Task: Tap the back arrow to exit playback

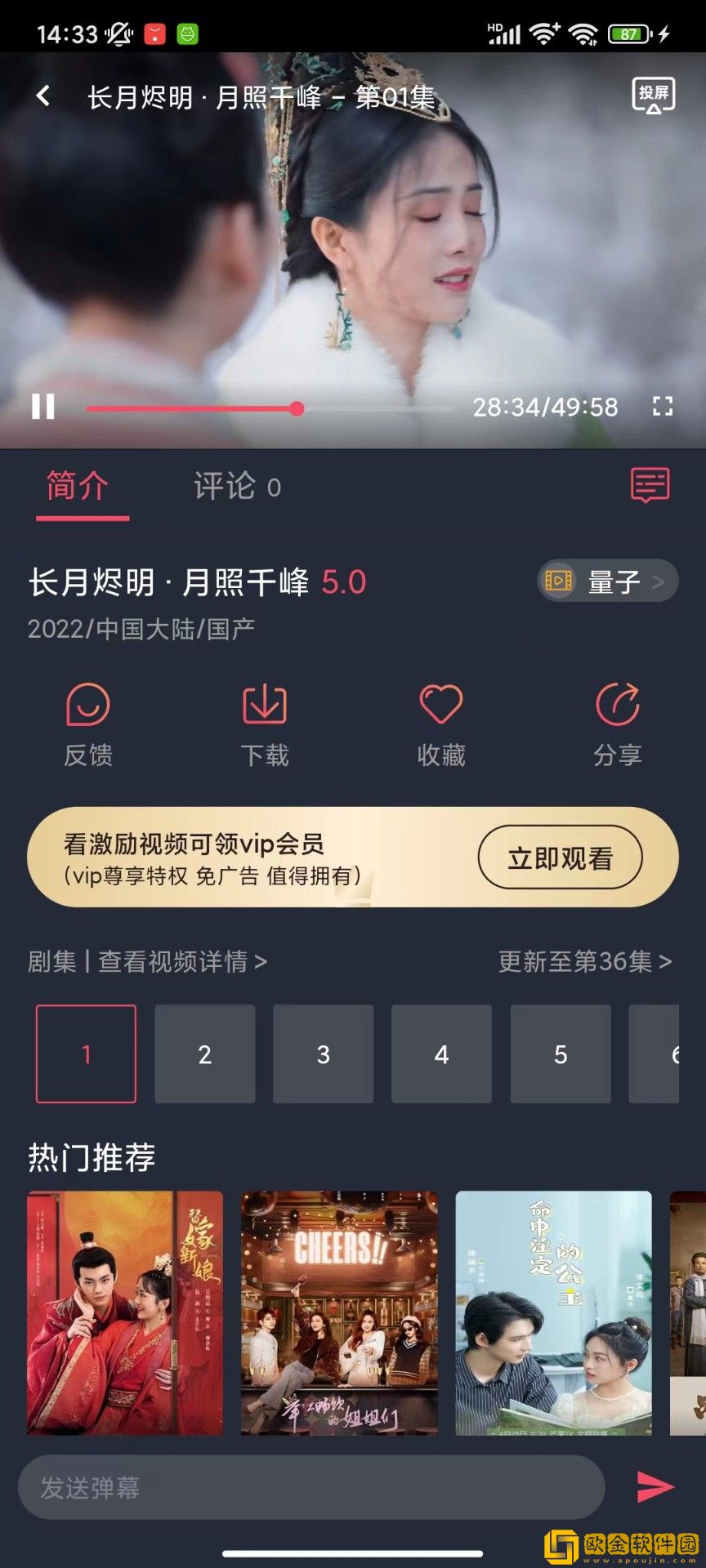Action: click(41, 96)
